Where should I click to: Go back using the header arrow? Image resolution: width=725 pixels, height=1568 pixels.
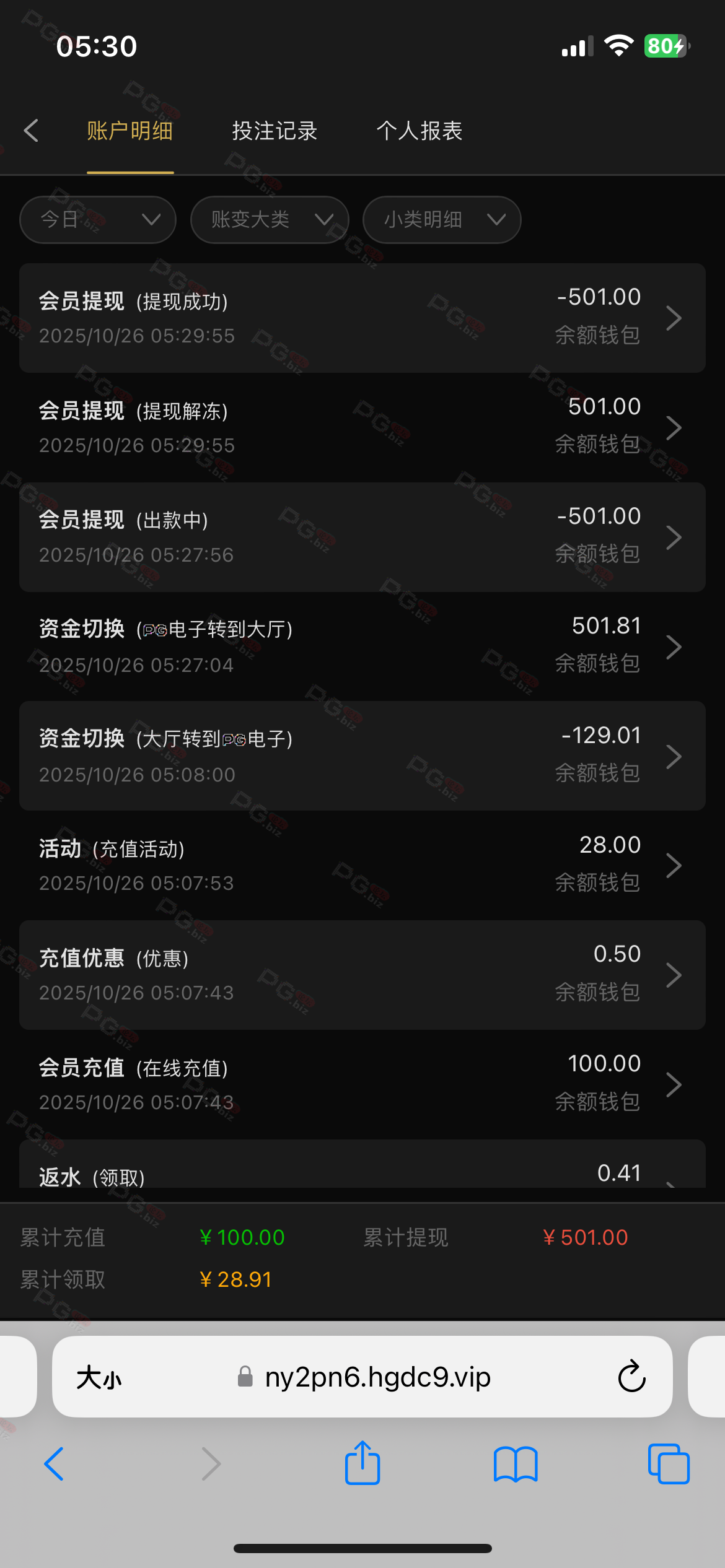(x=31, y=131)
